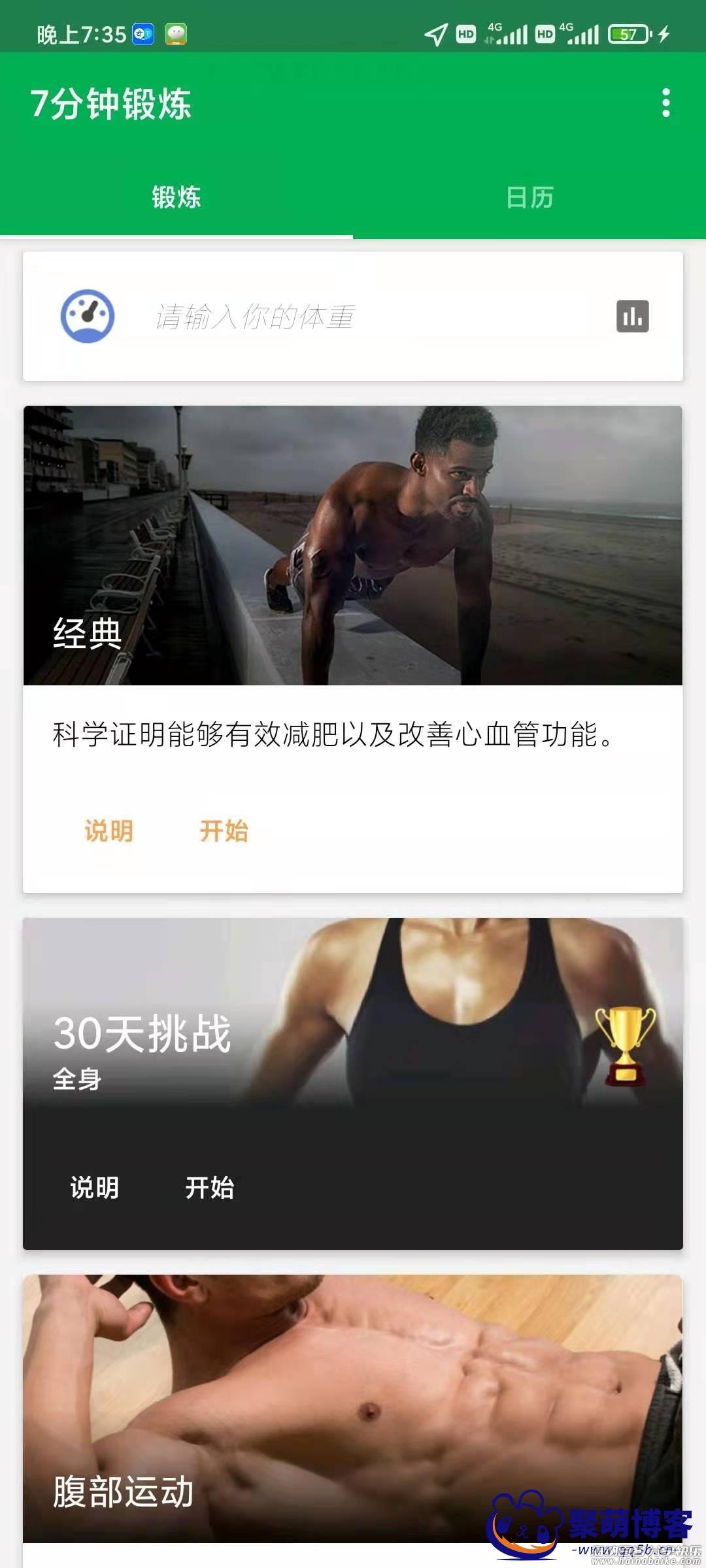Start the 经典 workout with 开始
The image size is (706, 1568).
click(x=224, y=831)
